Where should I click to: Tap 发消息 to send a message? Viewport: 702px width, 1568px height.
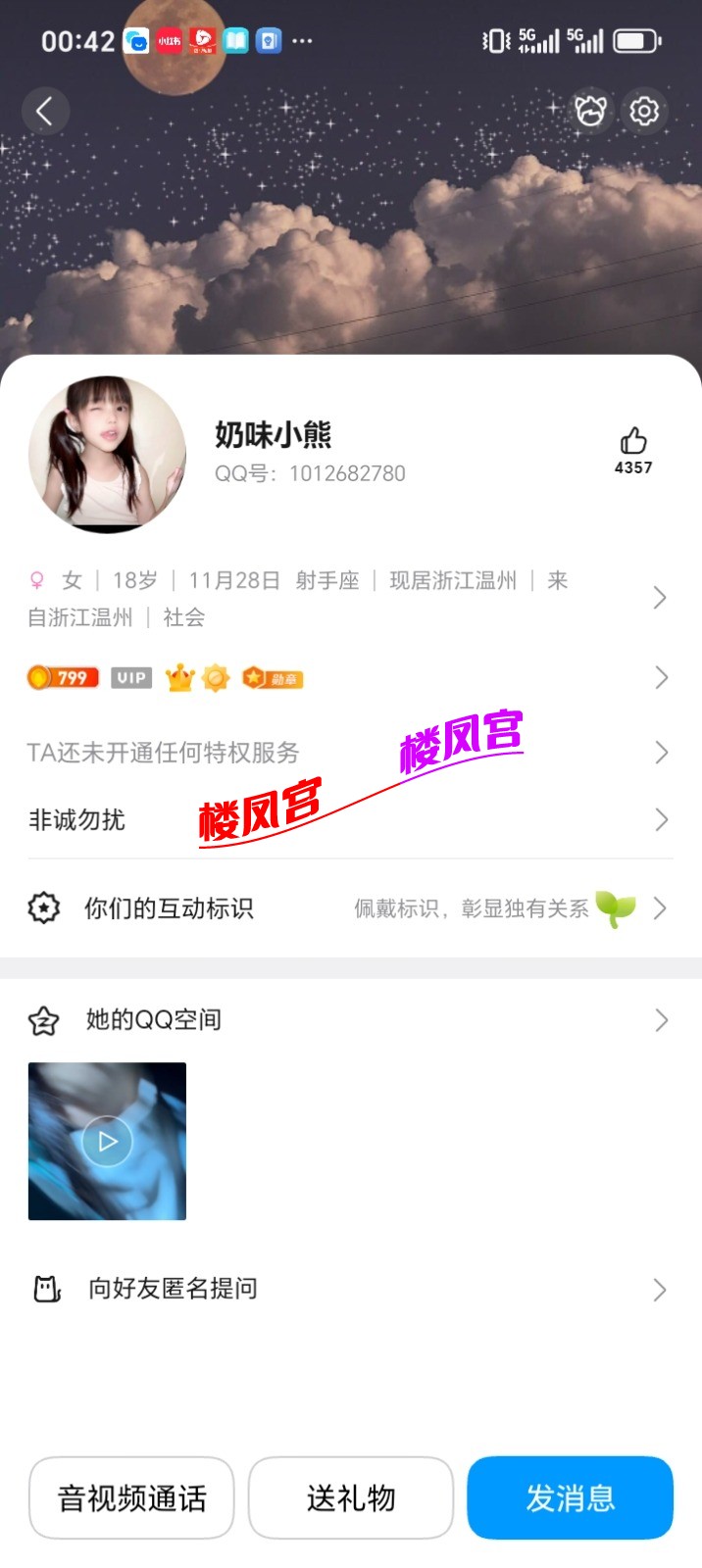coord(570,1497)
